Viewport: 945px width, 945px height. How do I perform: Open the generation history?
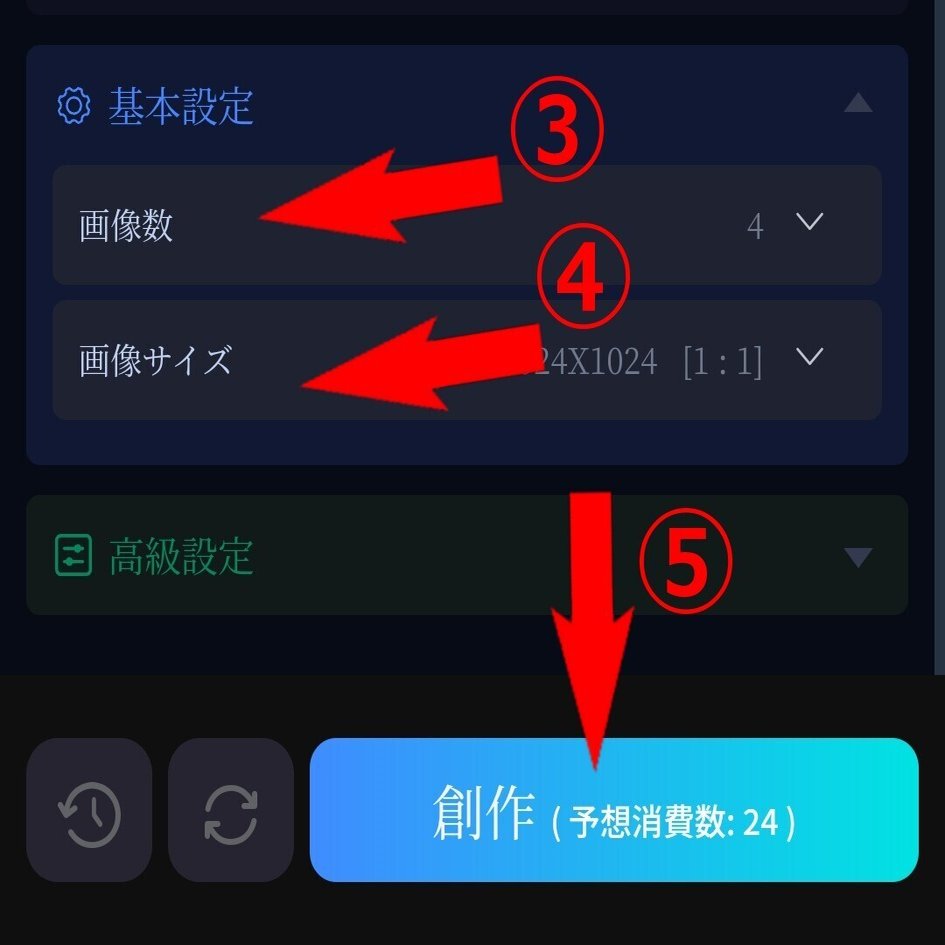pyautogui.click(x=89, y=811)
